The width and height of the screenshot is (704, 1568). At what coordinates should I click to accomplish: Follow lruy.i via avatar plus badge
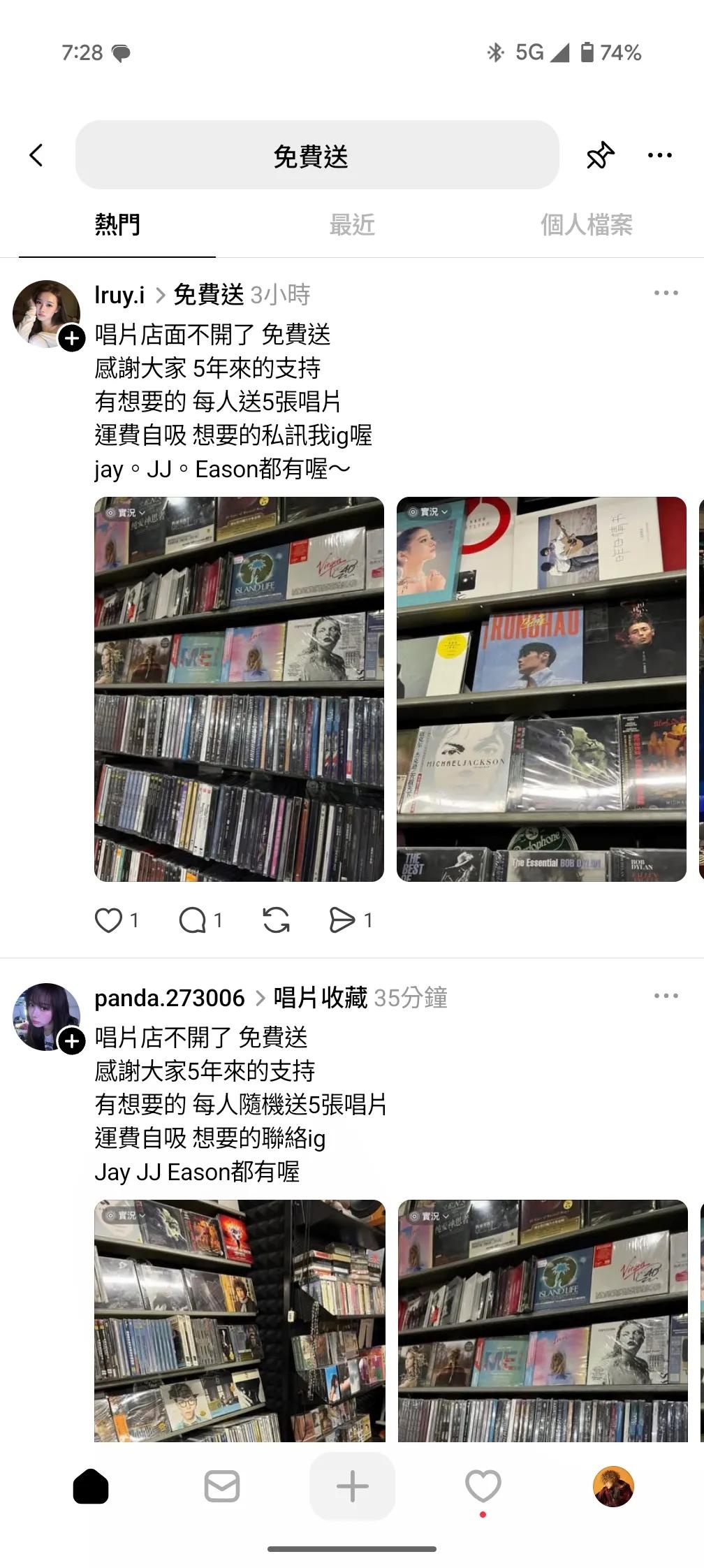pyautogui.click(x=71, y=338)
